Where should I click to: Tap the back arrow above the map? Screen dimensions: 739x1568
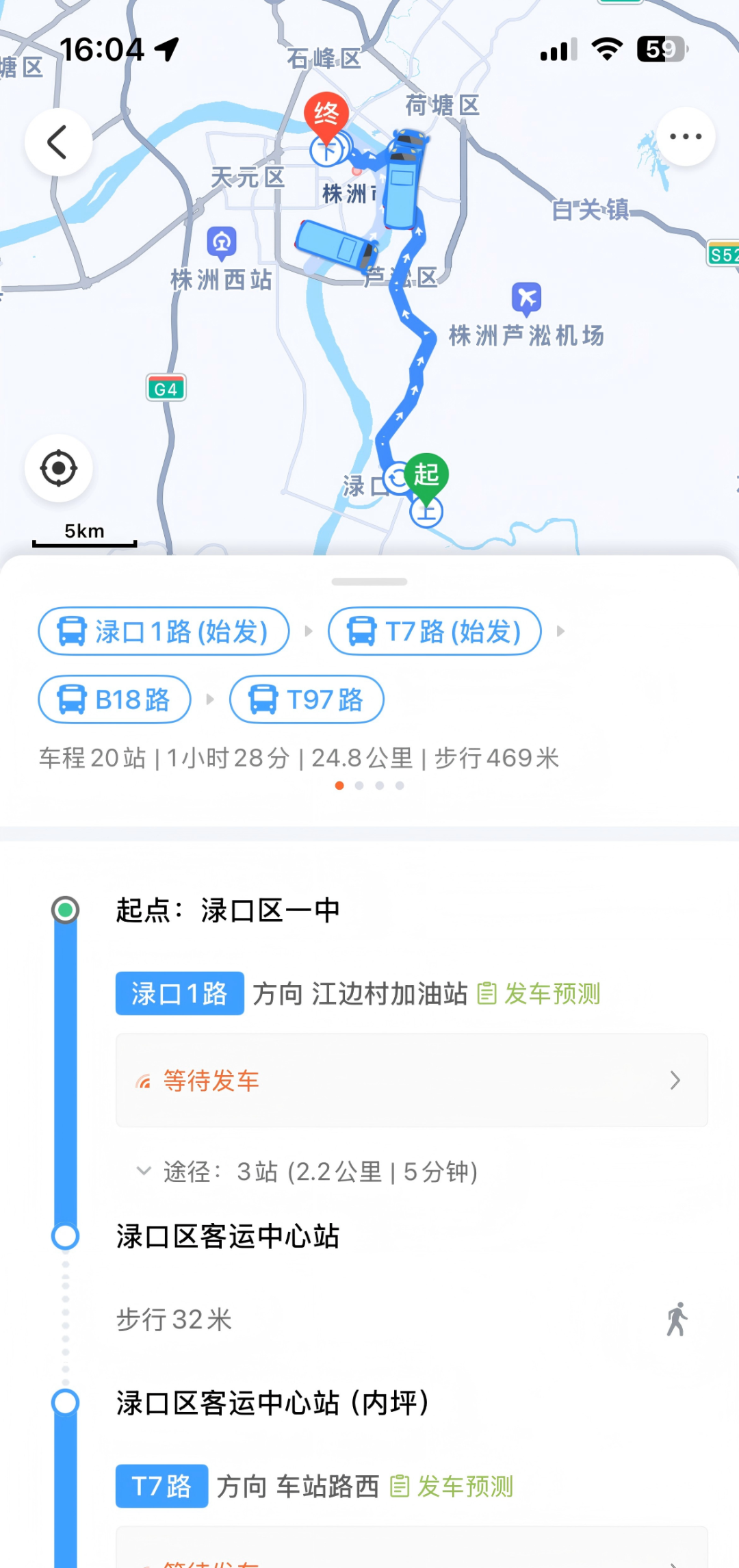[59, 140]
